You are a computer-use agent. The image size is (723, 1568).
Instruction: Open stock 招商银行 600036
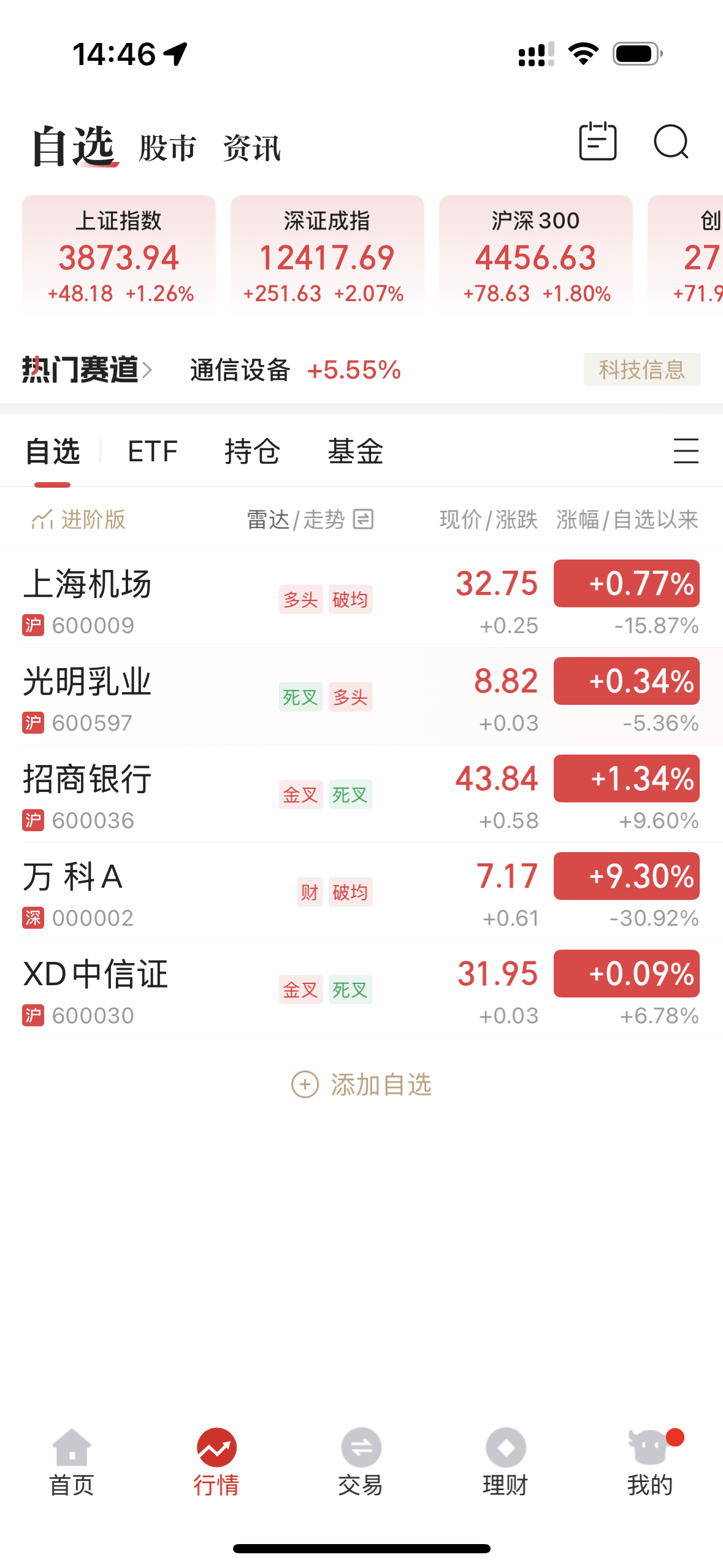tap(362, 794)
